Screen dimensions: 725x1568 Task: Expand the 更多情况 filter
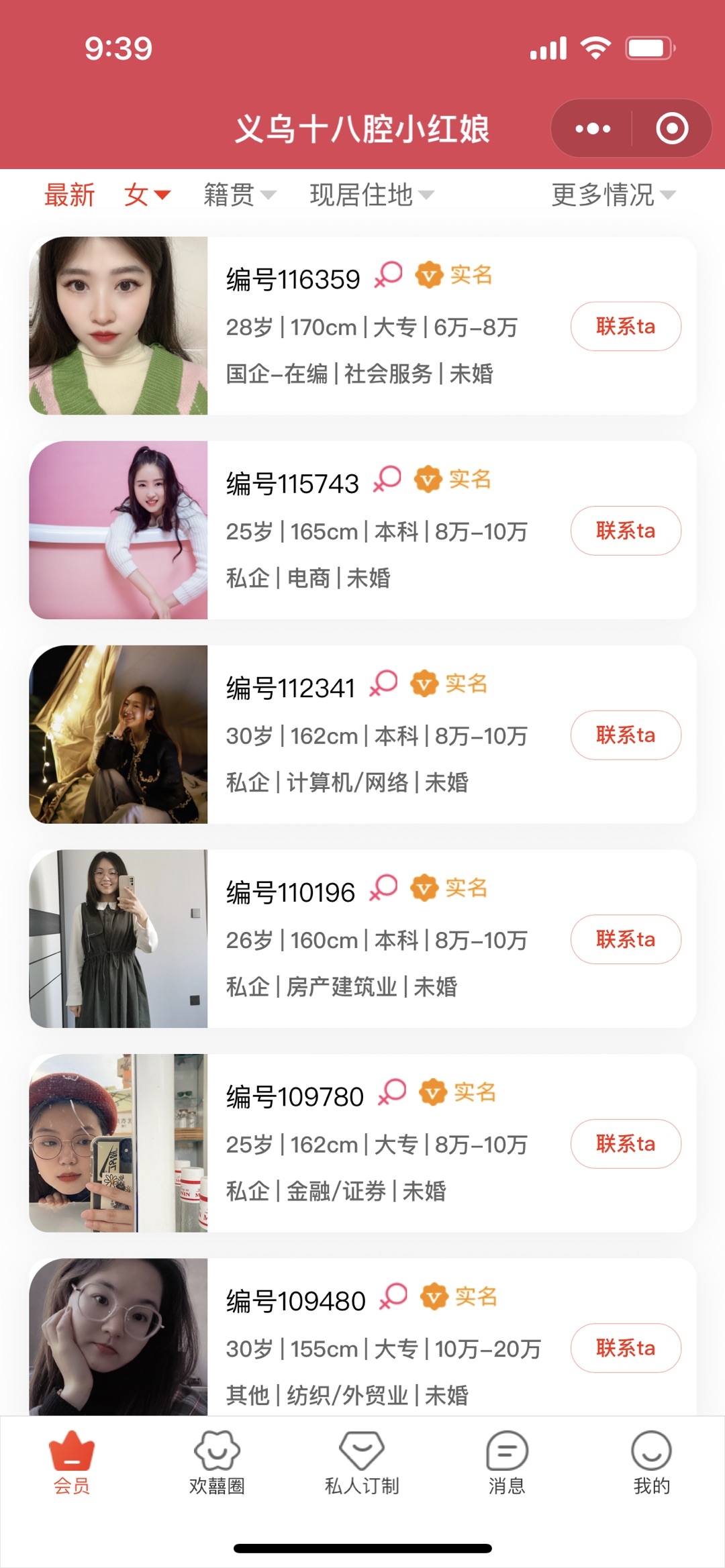tap(612, 195)
